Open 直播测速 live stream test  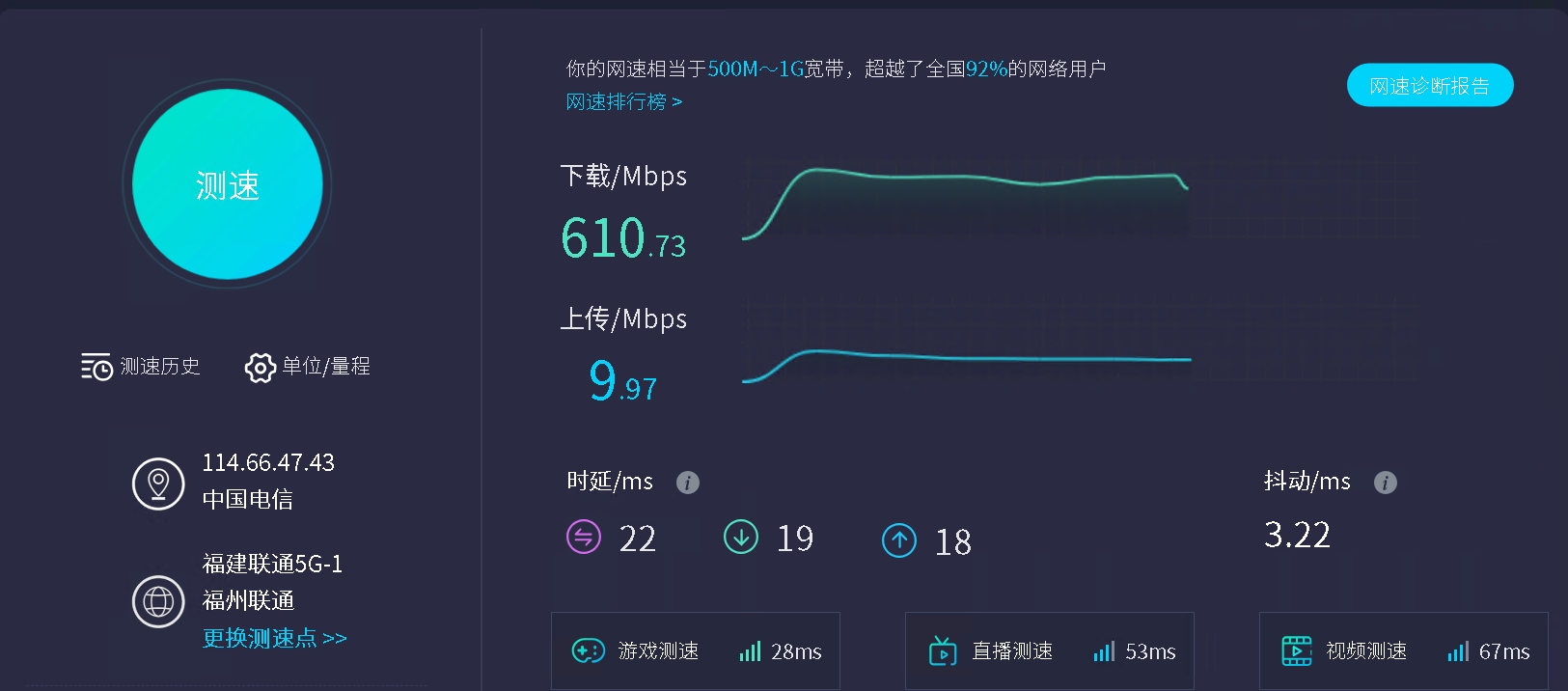point(1049,651)
